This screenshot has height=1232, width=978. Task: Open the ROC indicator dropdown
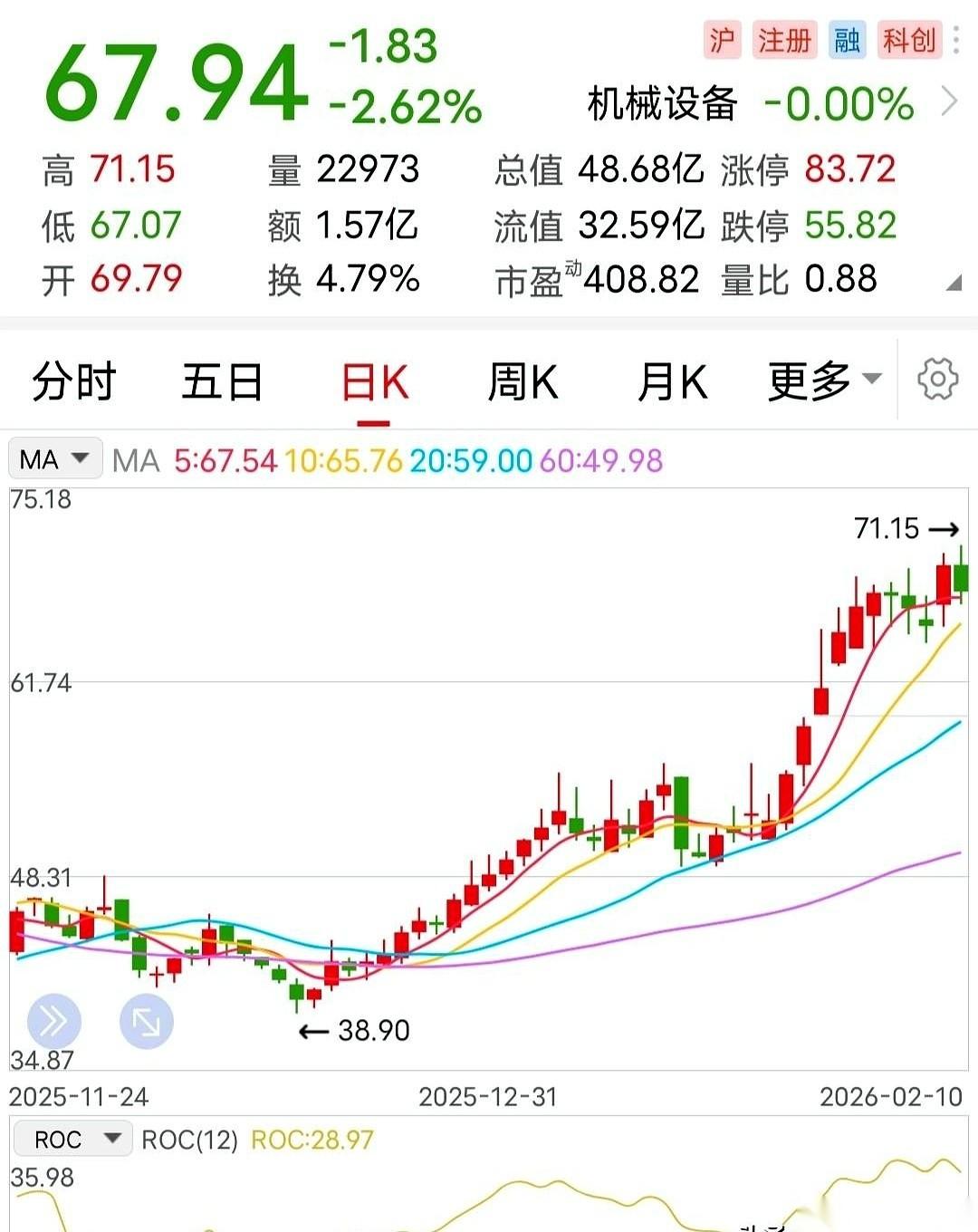coord(72,1139)
